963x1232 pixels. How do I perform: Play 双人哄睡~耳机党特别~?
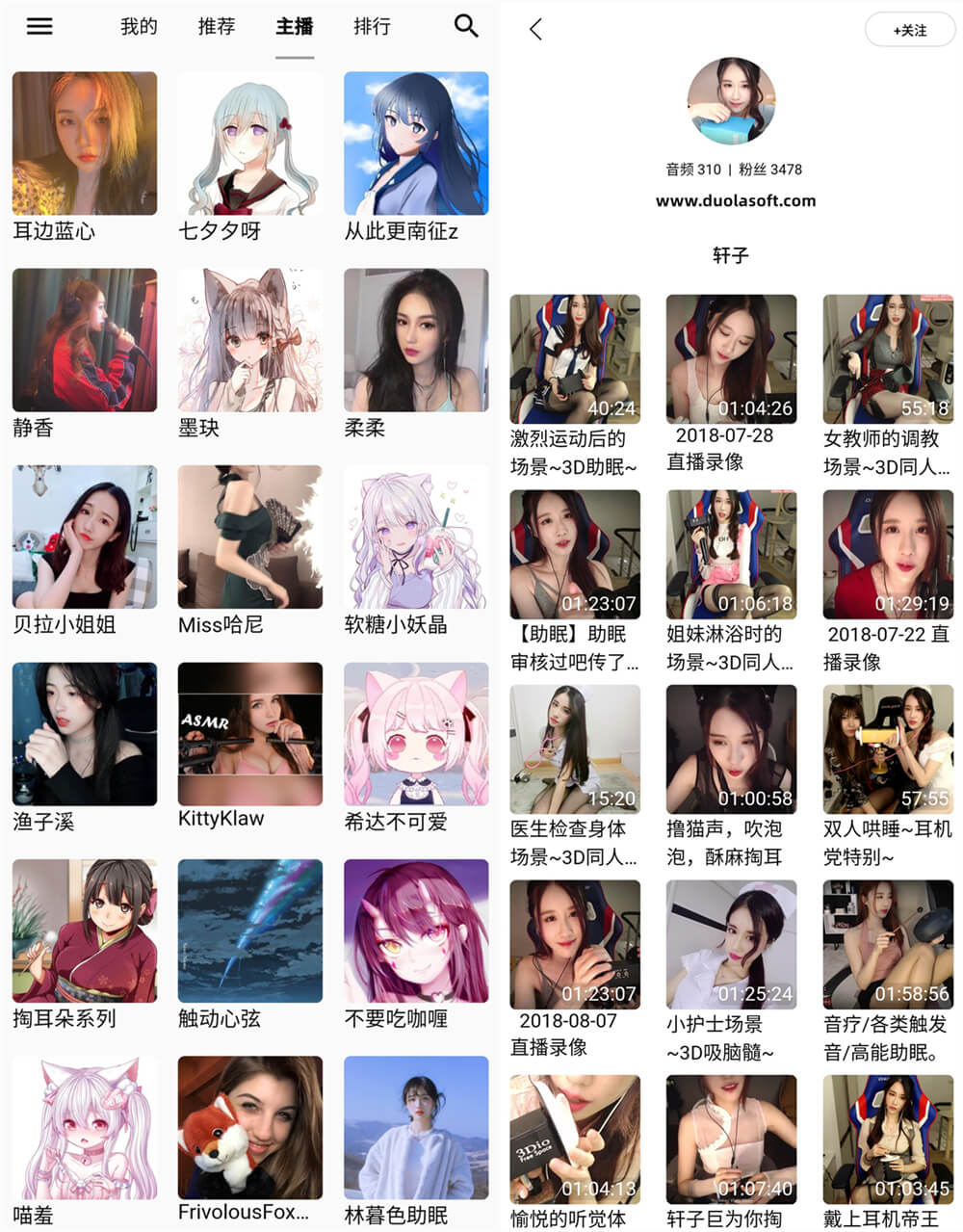[x=888, y=749]
